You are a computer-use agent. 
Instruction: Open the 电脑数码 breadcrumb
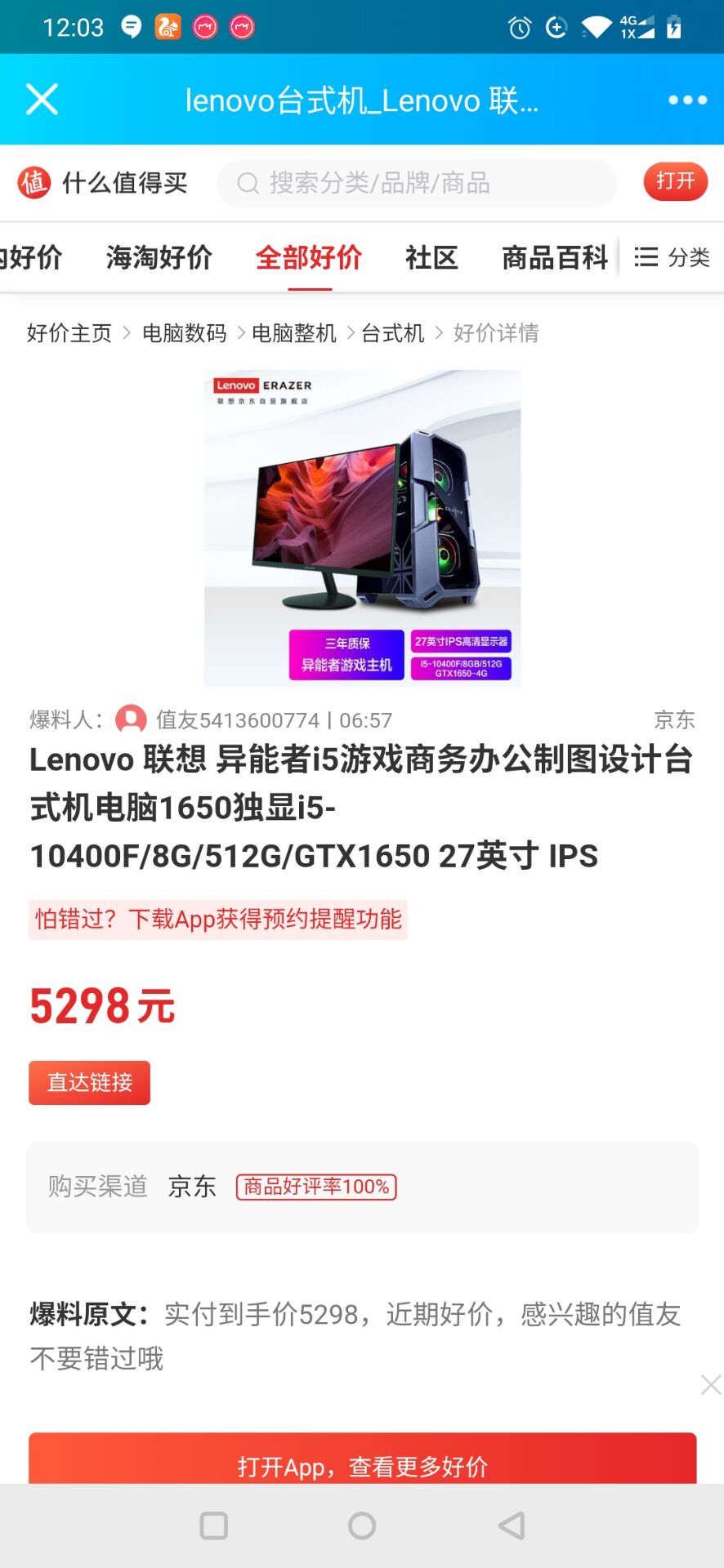185,333
